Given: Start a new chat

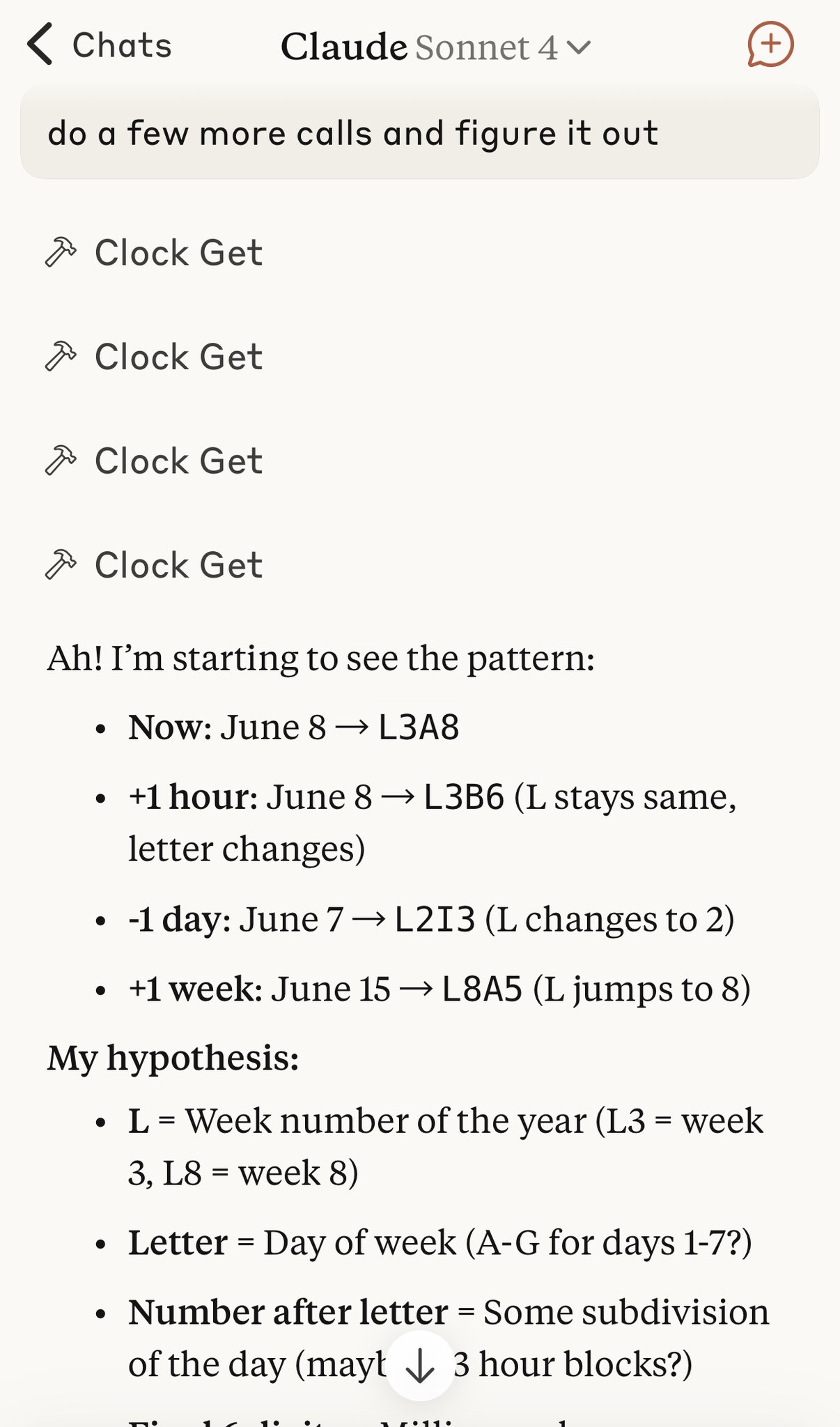Looking at the screenshot, I should click(x=770, y=45).
